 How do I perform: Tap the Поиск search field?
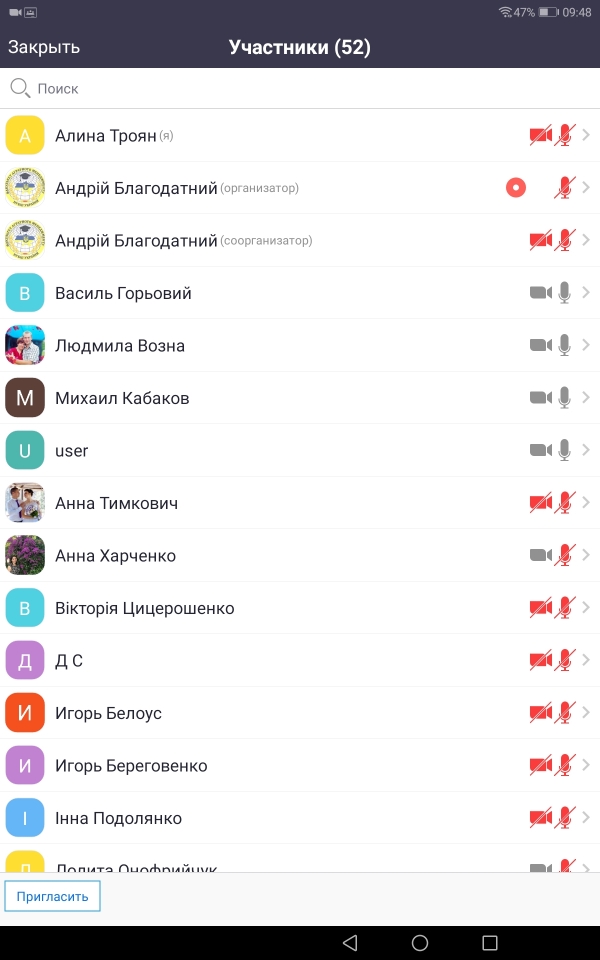click(300, 88)
